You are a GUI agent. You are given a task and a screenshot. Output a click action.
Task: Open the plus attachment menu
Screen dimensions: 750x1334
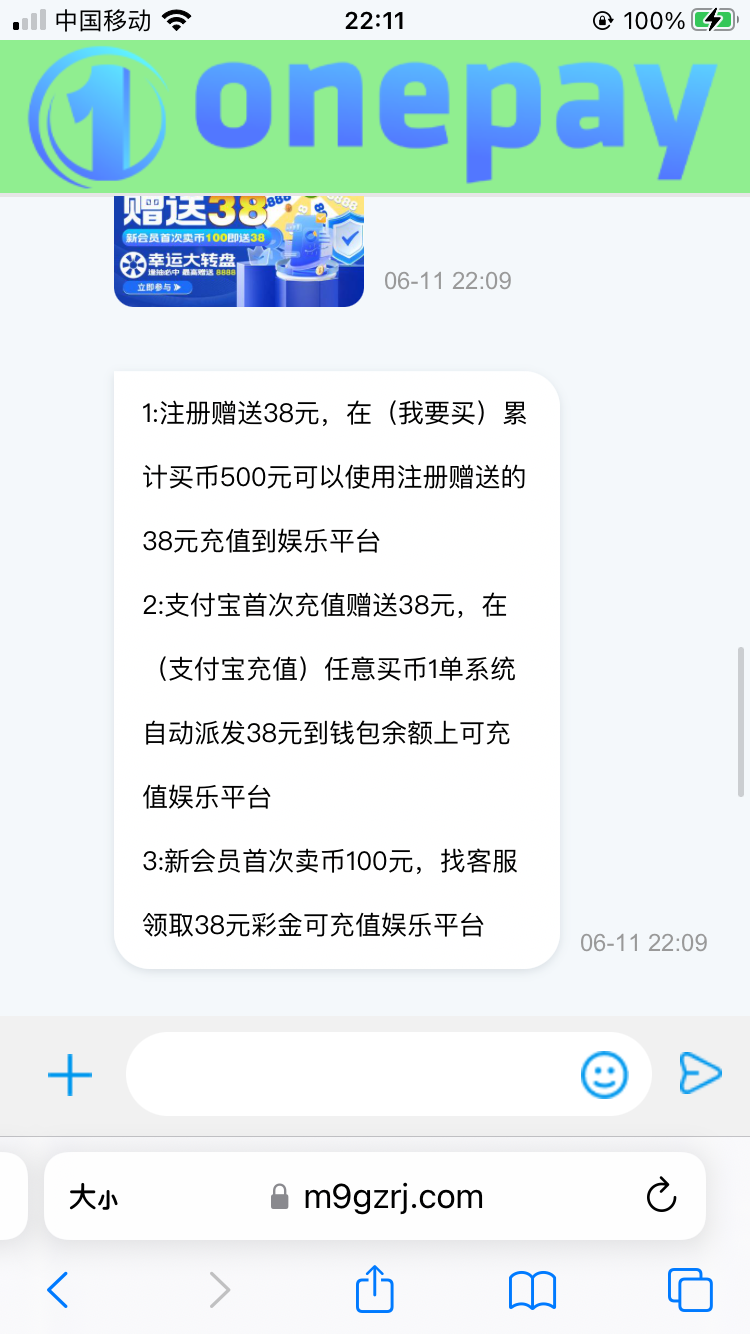tap(70, 1076)
